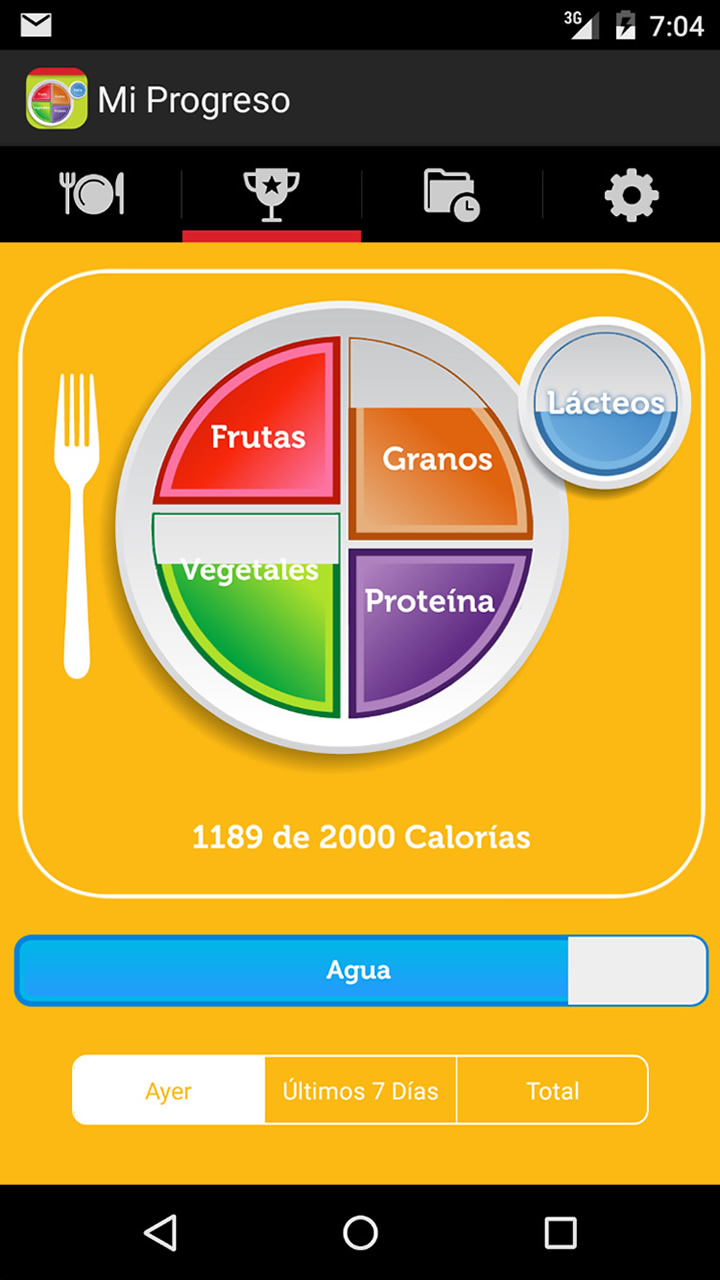Tap the Mi Progreso title
The image size is (720, 1280).
pyautogui.click(x=193, y=98)
